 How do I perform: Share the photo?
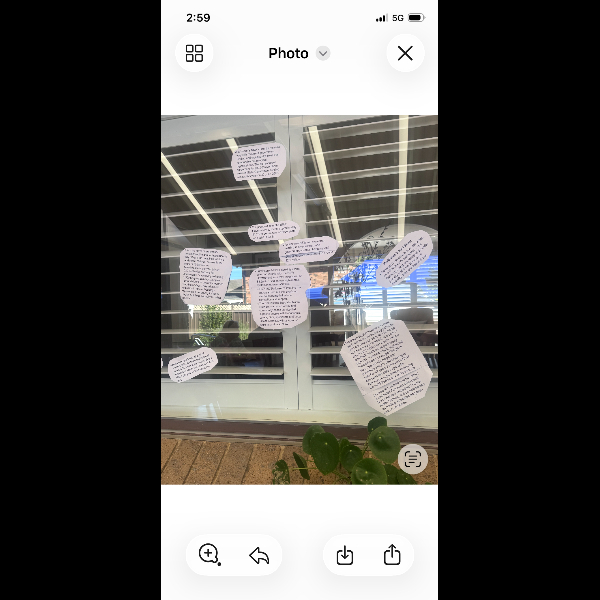point(392,555)
